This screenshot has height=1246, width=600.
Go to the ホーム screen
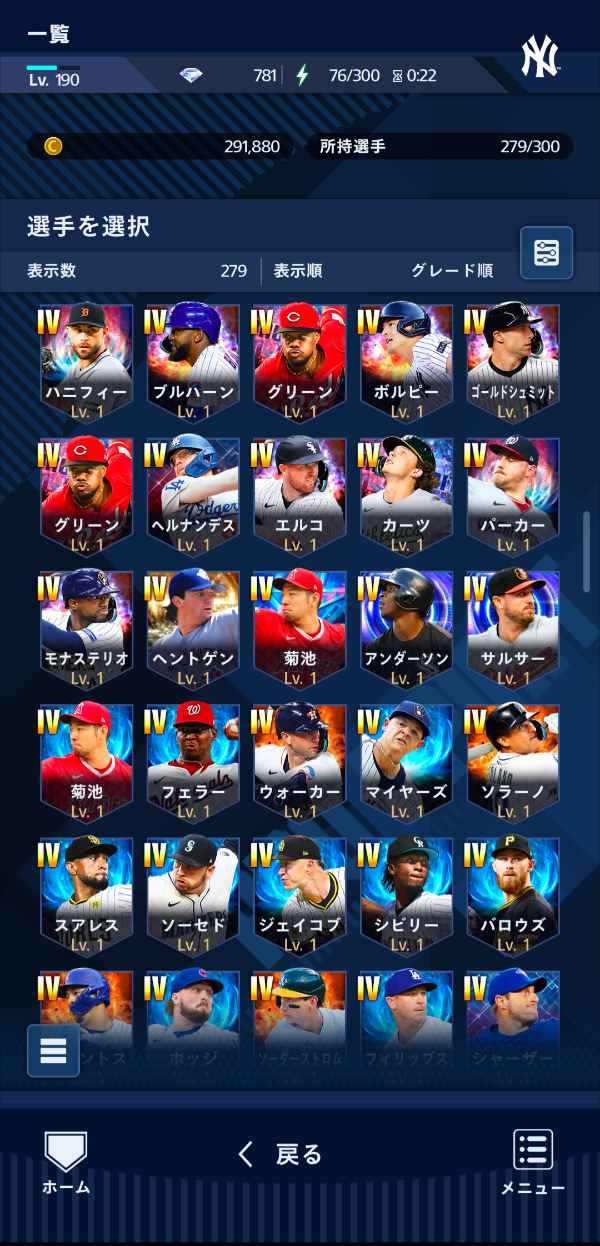(66, 1162)
